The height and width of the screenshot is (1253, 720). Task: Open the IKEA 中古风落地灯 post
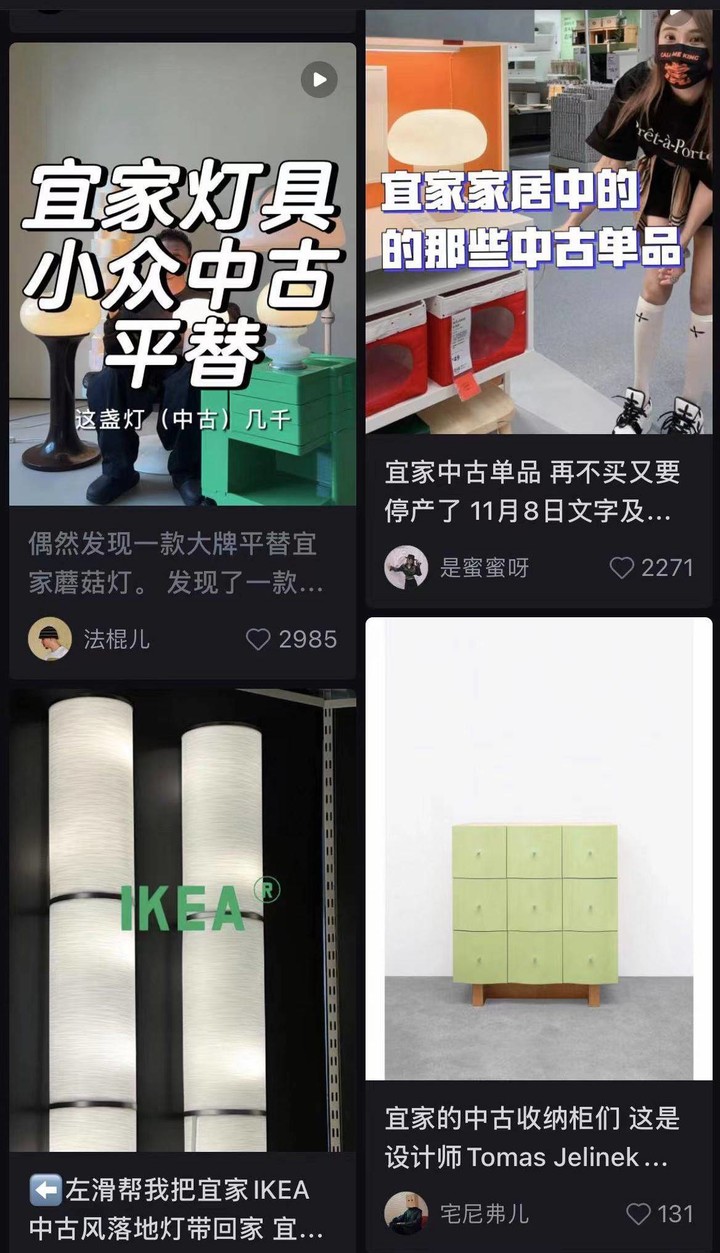(182, 920)
